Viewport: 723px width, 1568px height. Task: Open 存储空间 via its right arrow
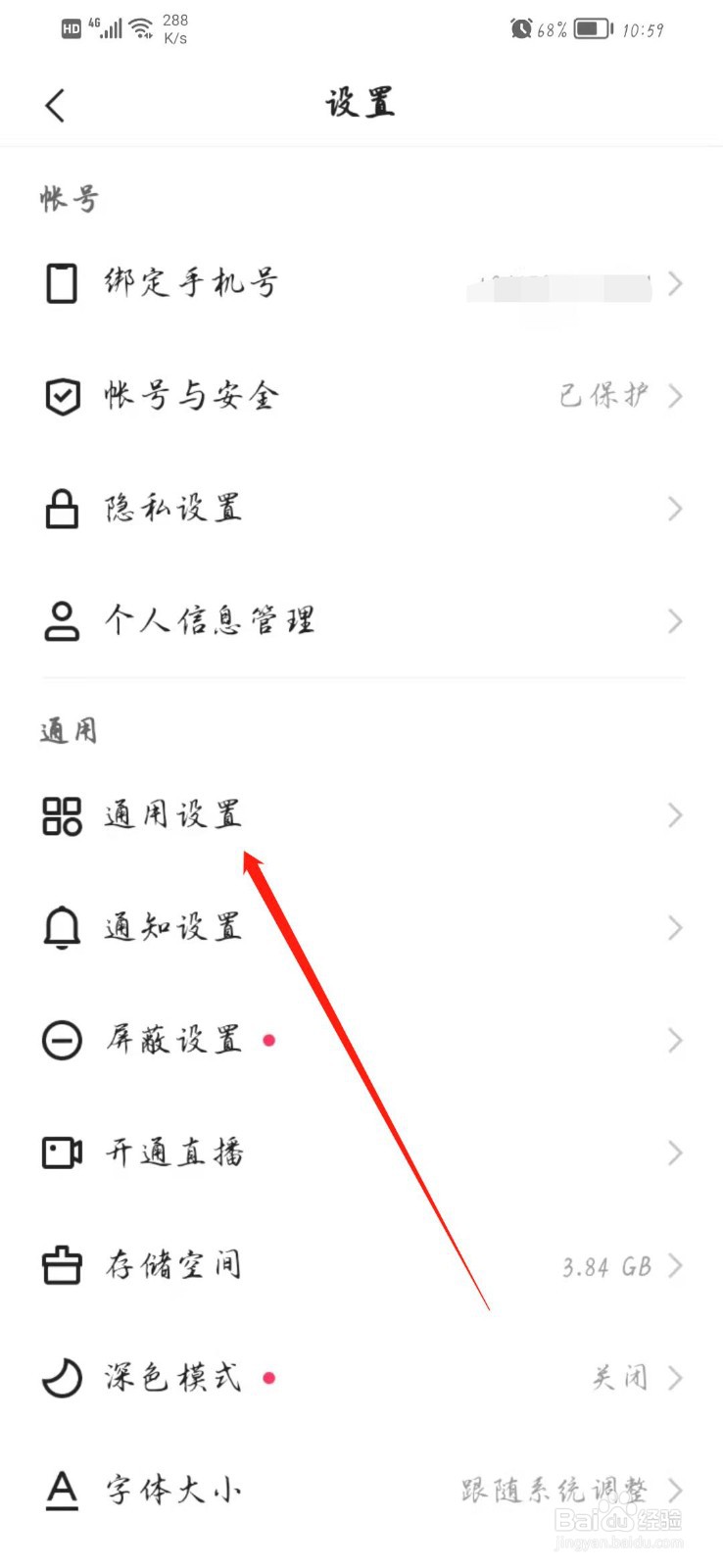(675, 1265)
